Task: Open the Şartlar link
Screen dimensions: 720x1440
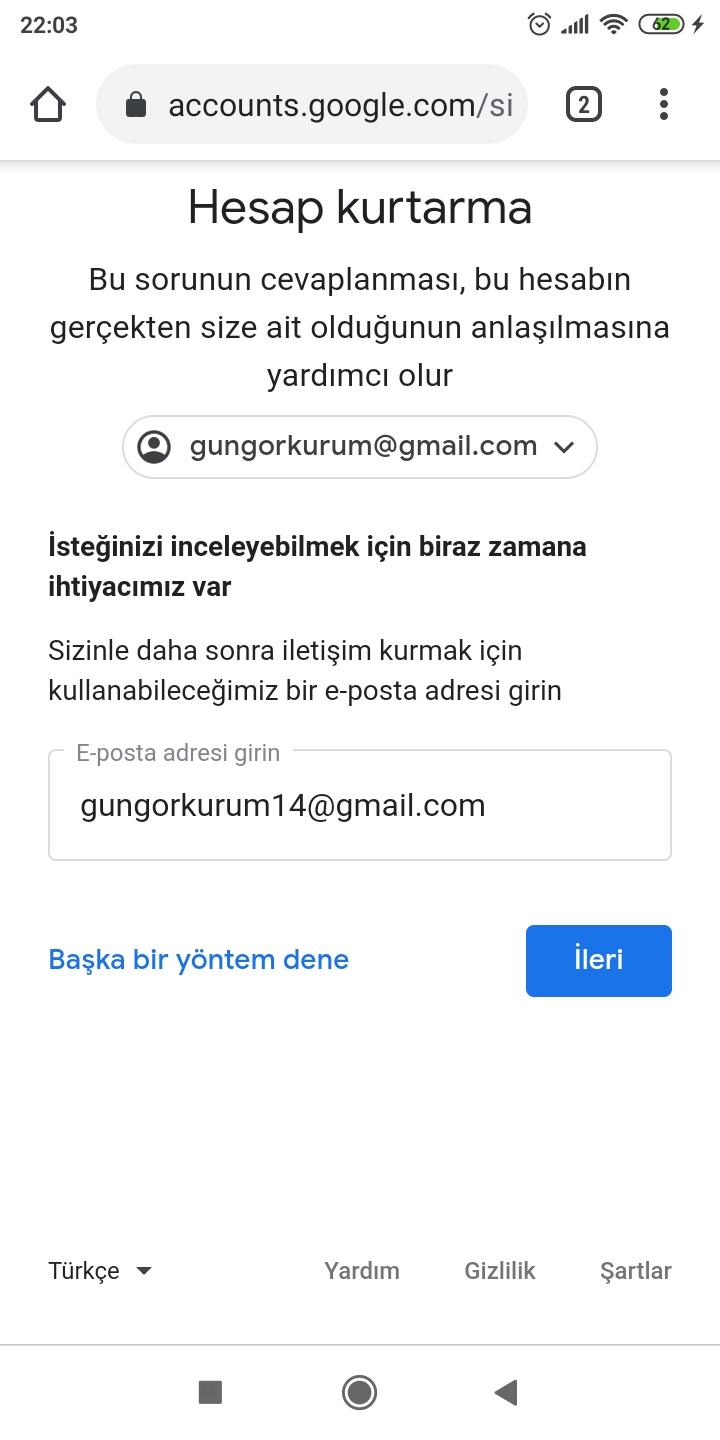Action: [x=636, y=1271]
